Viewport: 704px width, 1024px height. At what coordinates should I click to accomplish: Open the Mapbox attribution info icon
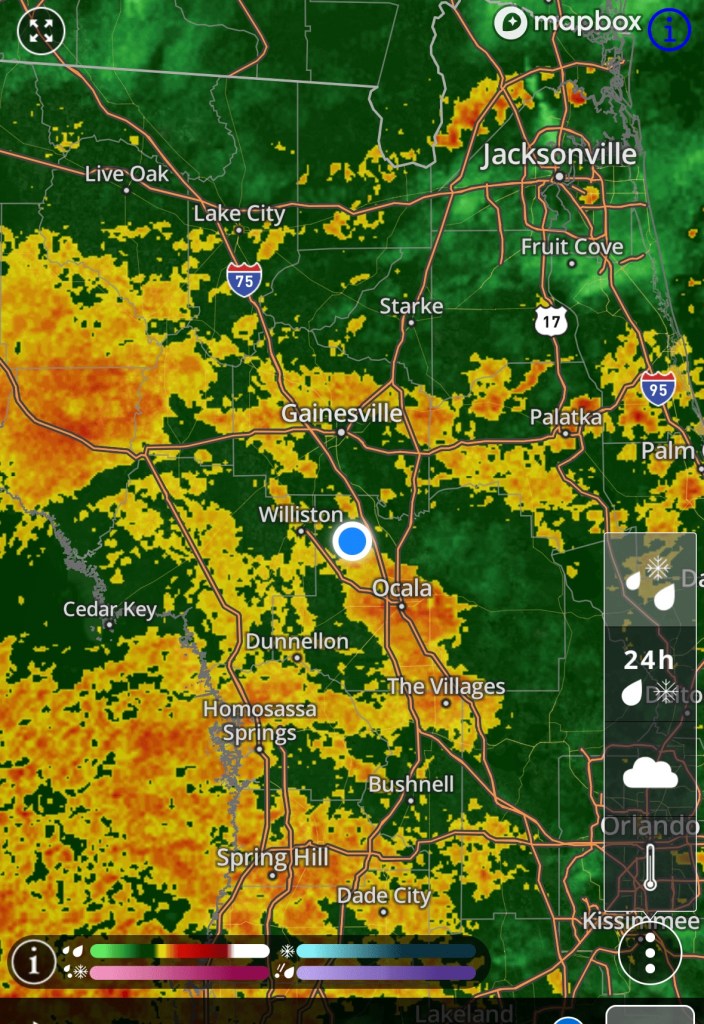tap(669, 30)
